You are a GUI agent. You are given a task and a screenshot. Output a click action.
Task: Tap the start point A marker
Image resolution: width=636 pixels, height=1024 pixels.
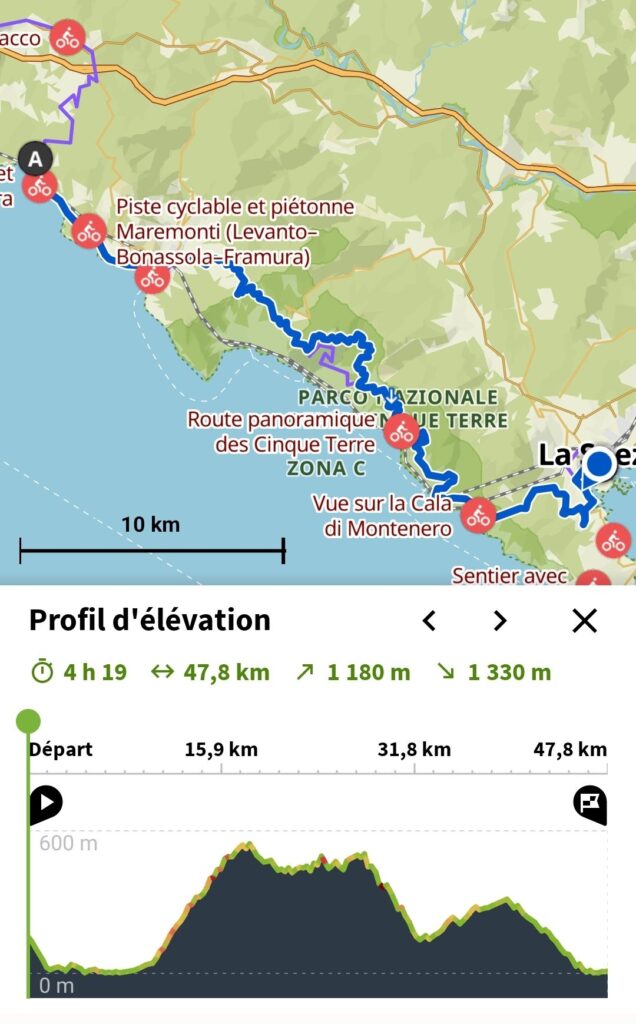click(x=36, y=158)
